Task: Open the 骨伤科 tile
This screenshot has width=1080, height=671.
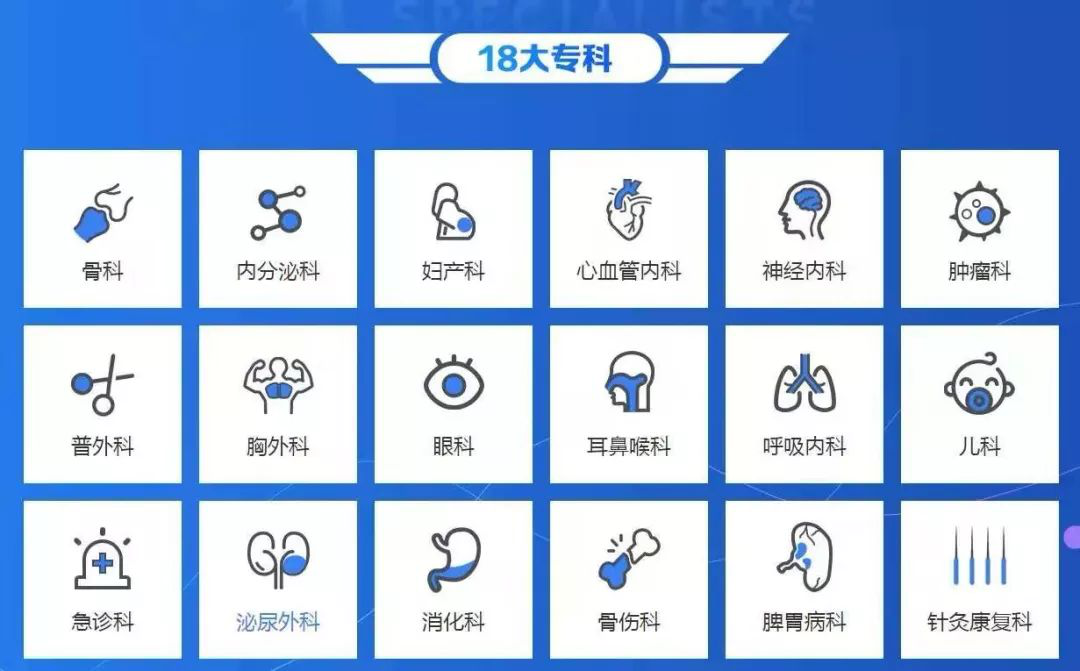Action: click(x=629, y=579)
